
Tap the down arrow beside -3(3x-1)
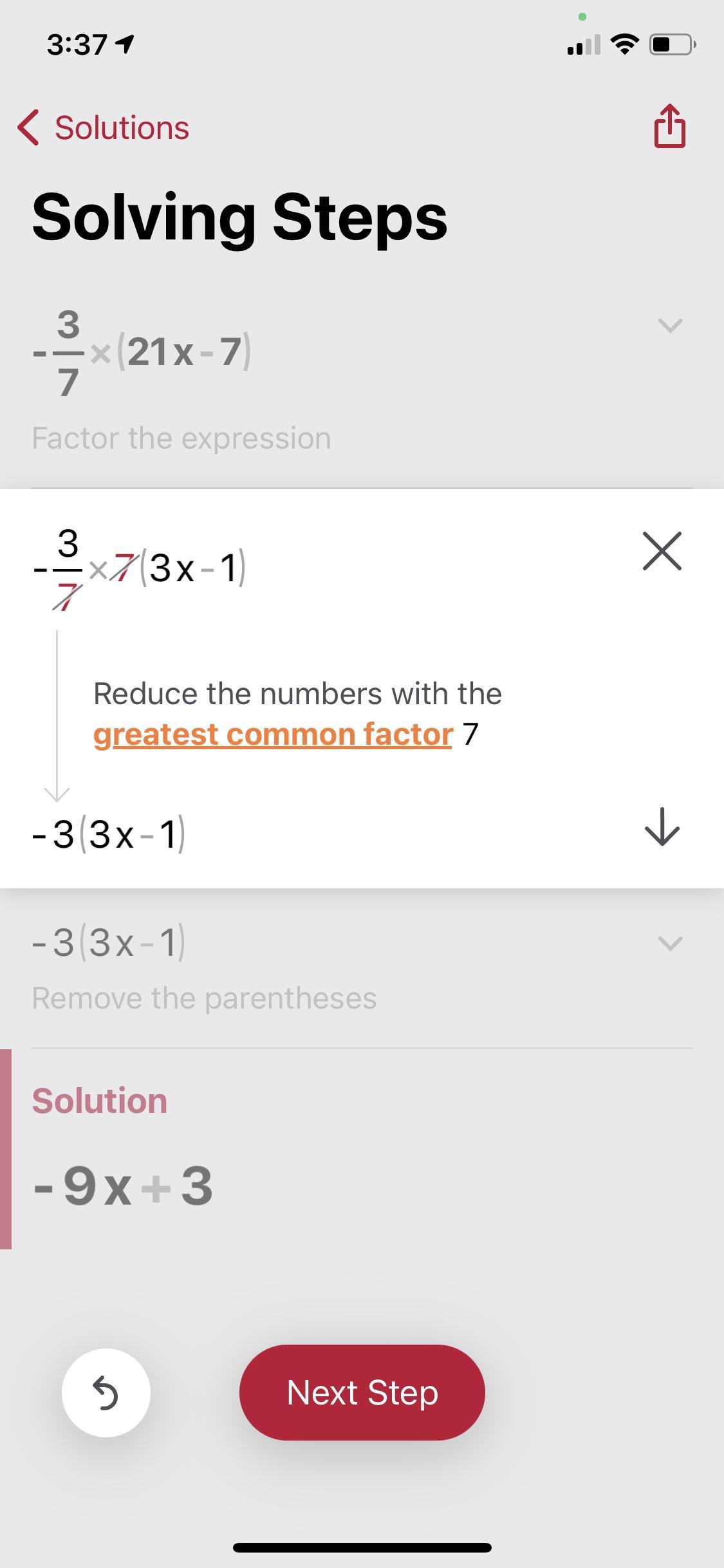662,827
